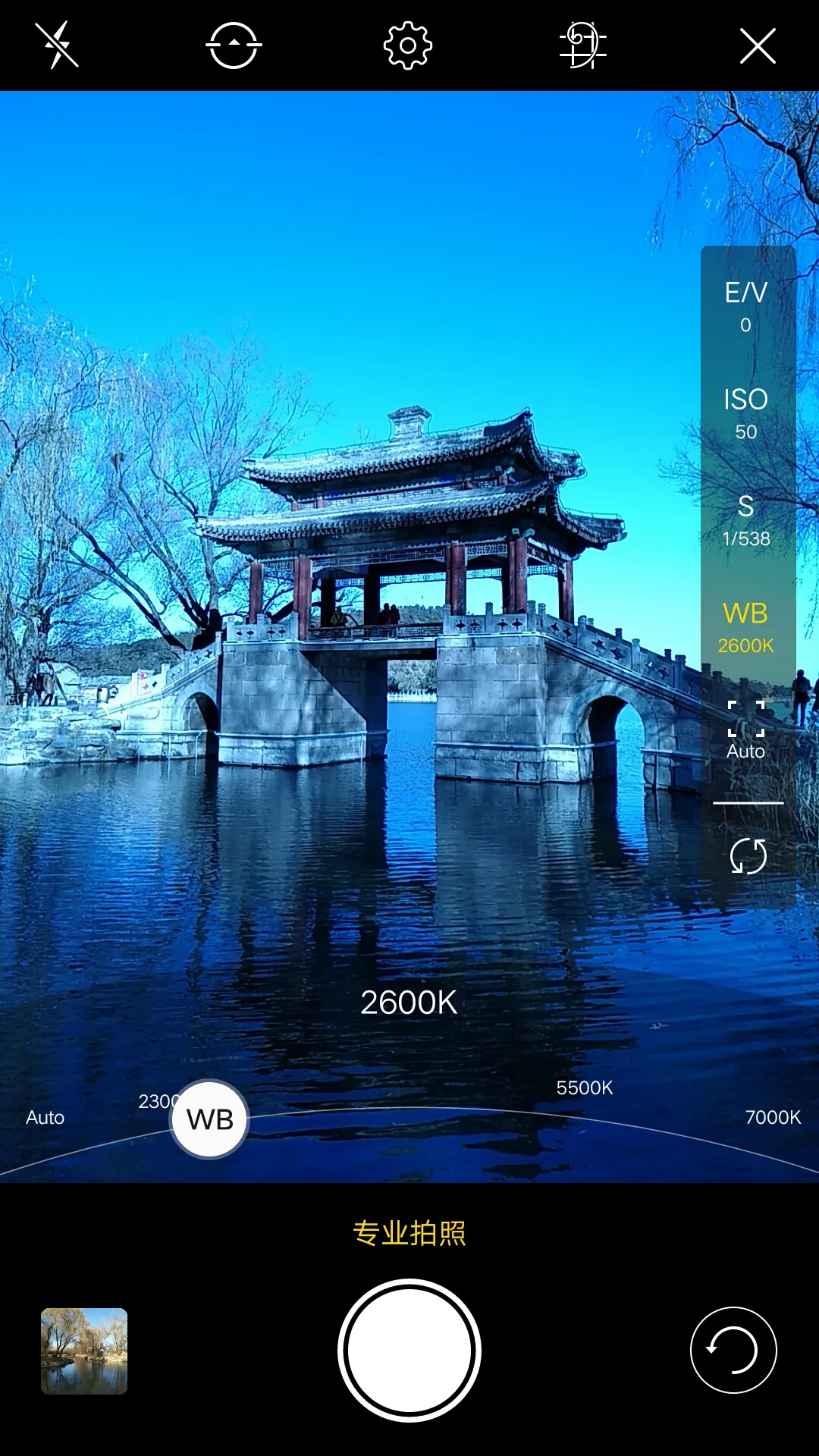Toggle the flash icon
819x1456 pixels.
[57, 45]
